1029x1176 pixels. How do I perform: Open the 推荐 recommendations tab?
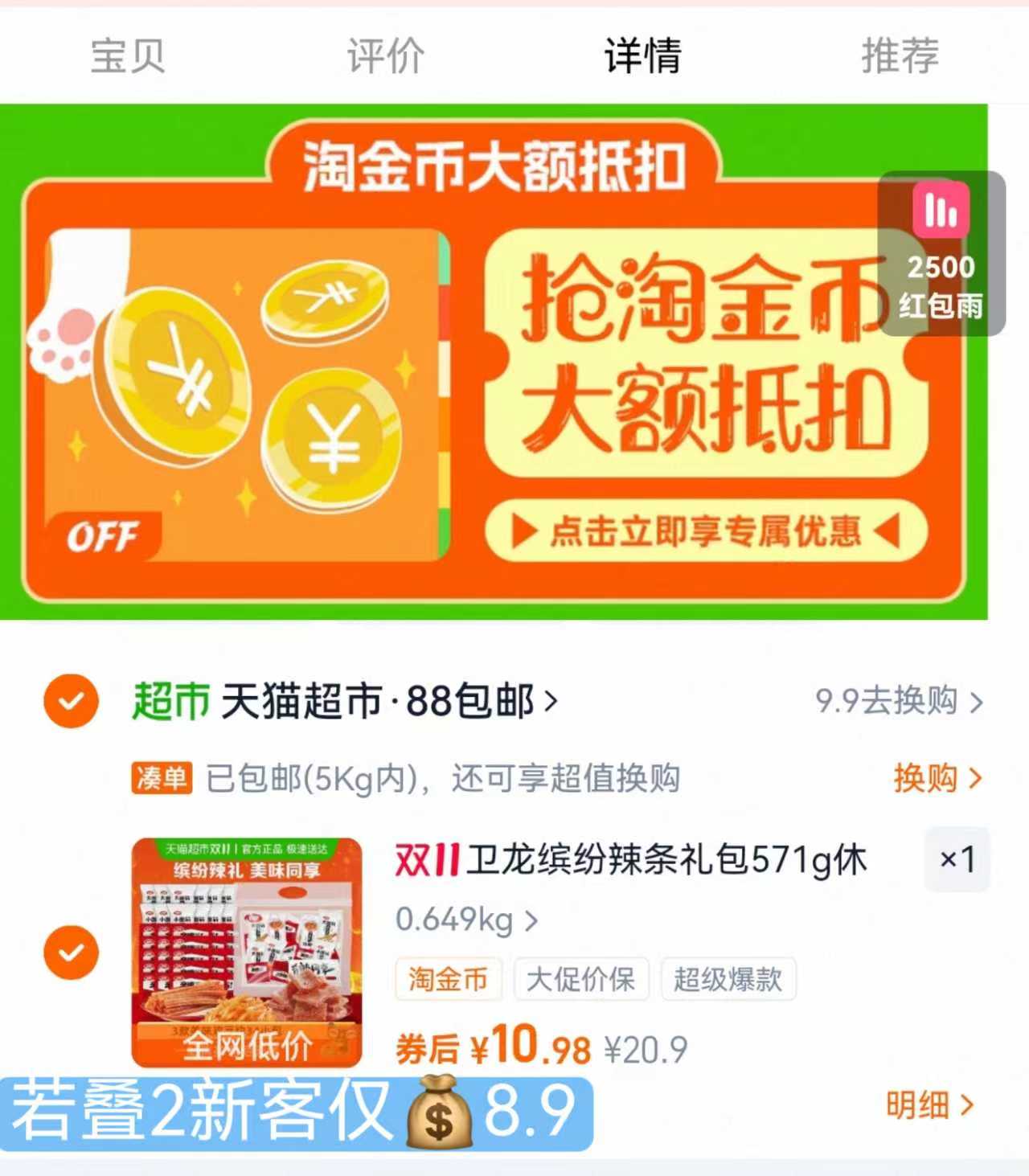click(x=898, y=55)
